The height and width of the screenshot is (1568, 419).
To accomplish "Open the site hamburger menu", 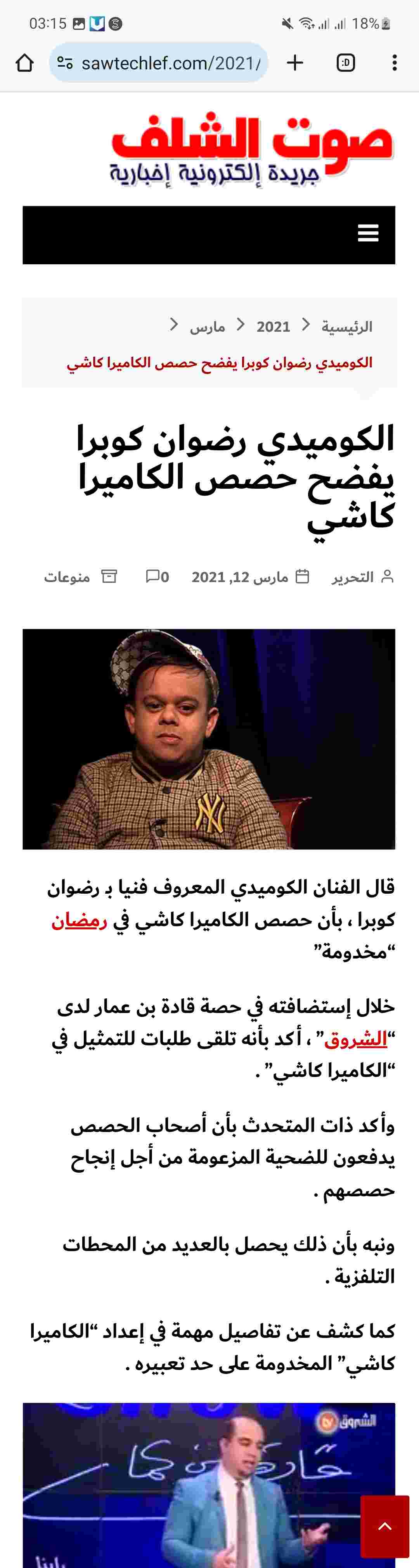I will (x=368, y=233).
